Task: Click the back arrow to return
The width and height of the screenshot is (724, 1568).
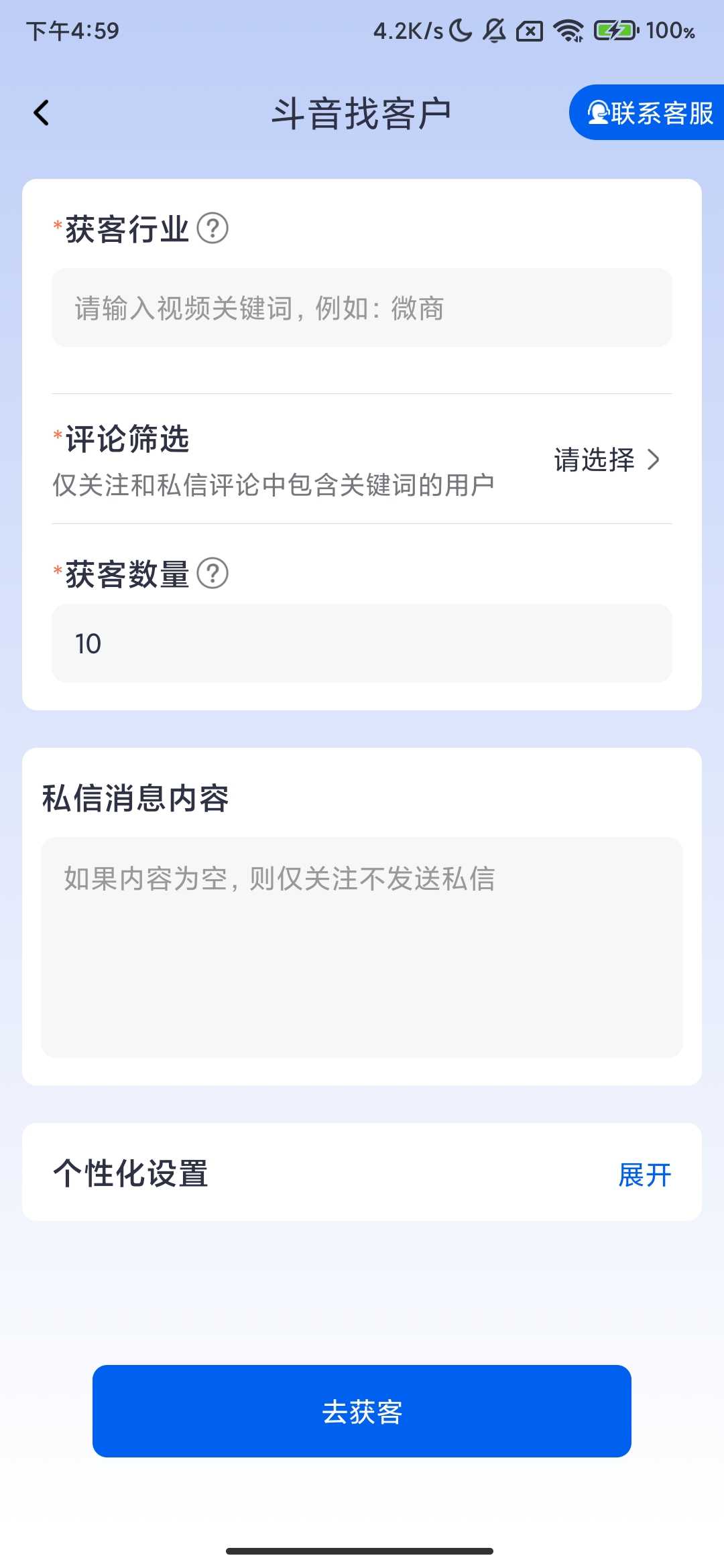Action: click(x=42, y=112)
